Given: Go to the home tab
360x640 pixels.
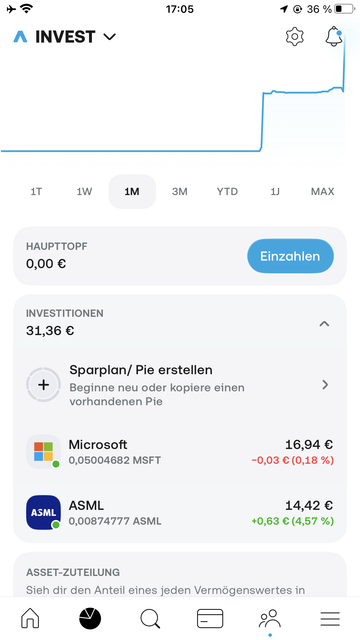Looking at the screenshot, I should tap(30, 619).
